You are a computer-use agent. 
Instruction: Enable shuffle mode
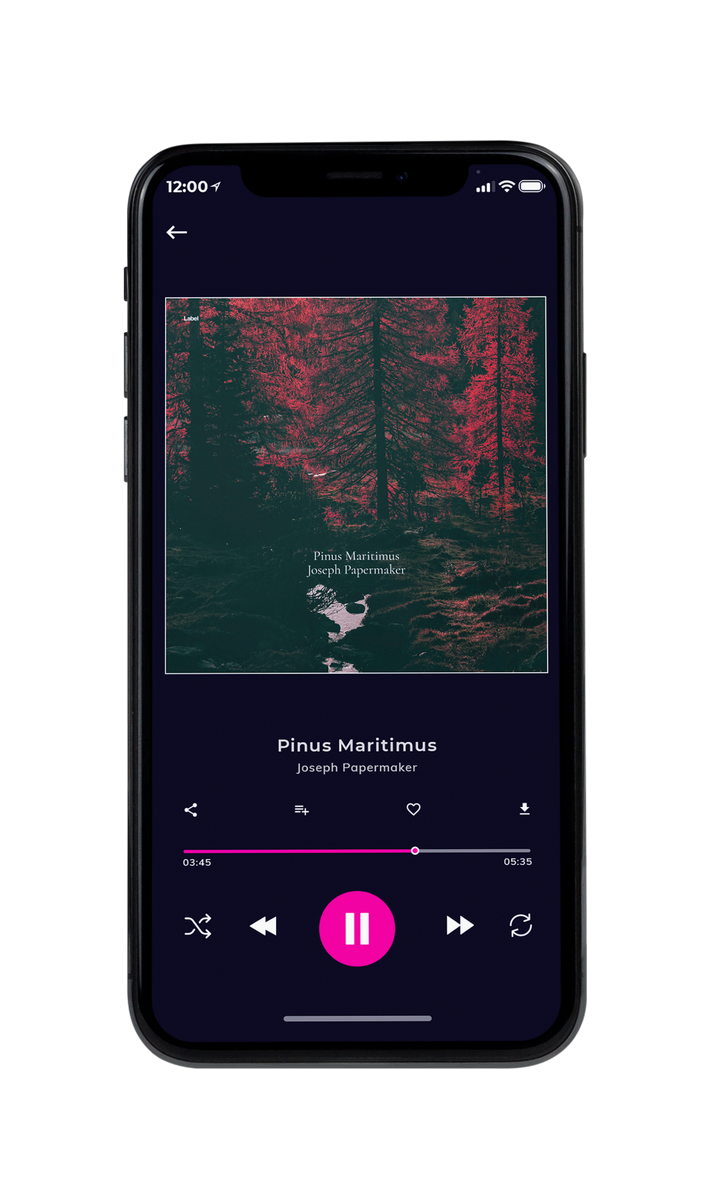(198, 926)
